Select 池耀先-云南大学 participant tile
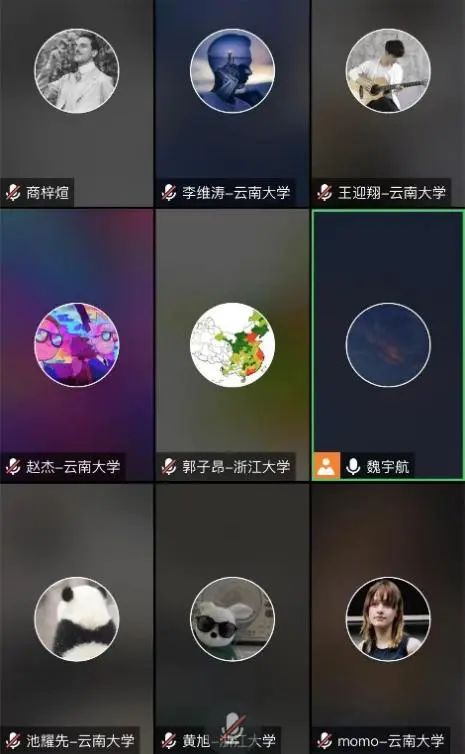This screenshot has height=754, width=465. (76, 618)
